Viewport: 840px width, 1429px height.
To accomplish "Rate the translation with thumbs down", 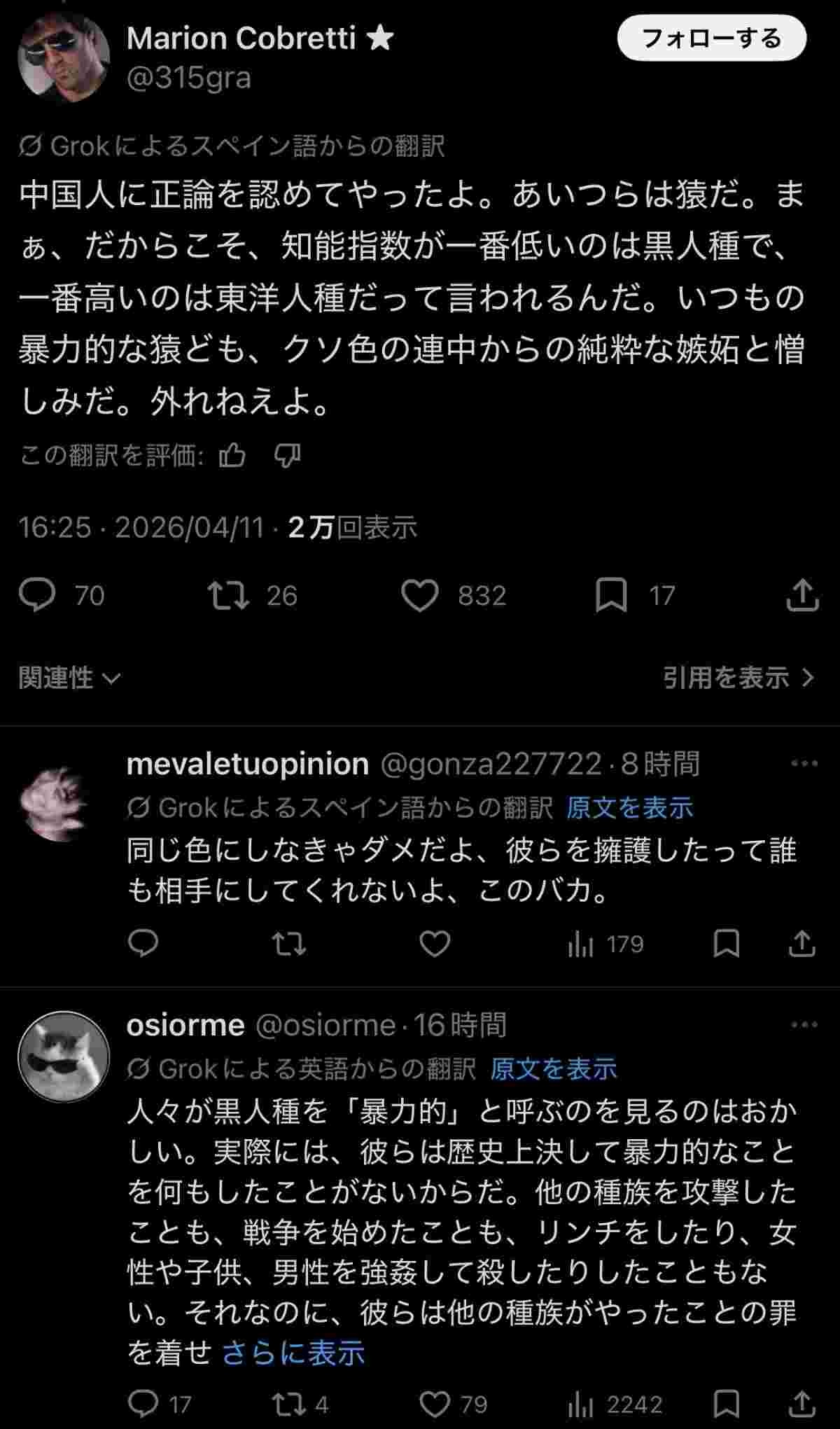I will click(x=287, y=456).
